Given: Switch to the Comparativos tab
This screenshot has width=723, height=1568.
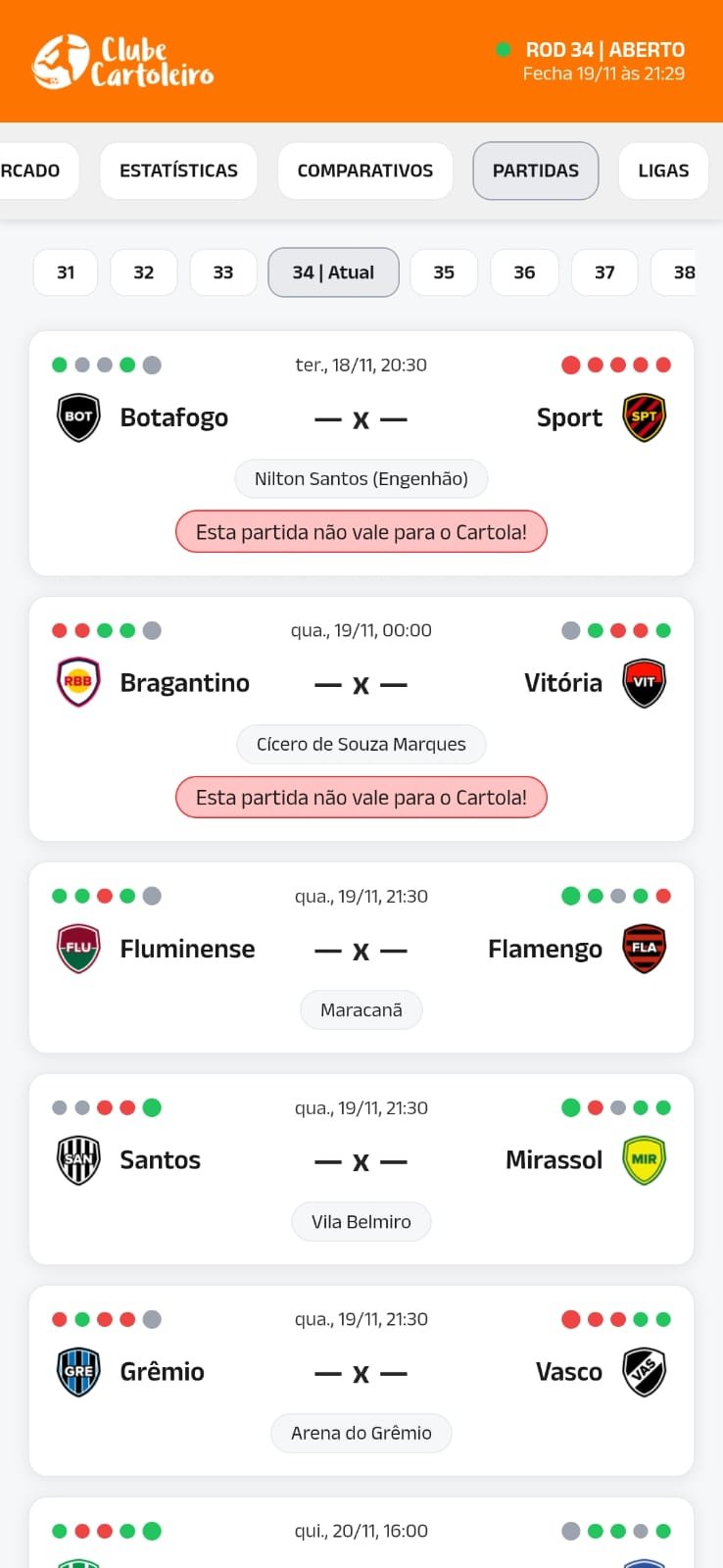Looking at the screenshot, I should (364, 171).
